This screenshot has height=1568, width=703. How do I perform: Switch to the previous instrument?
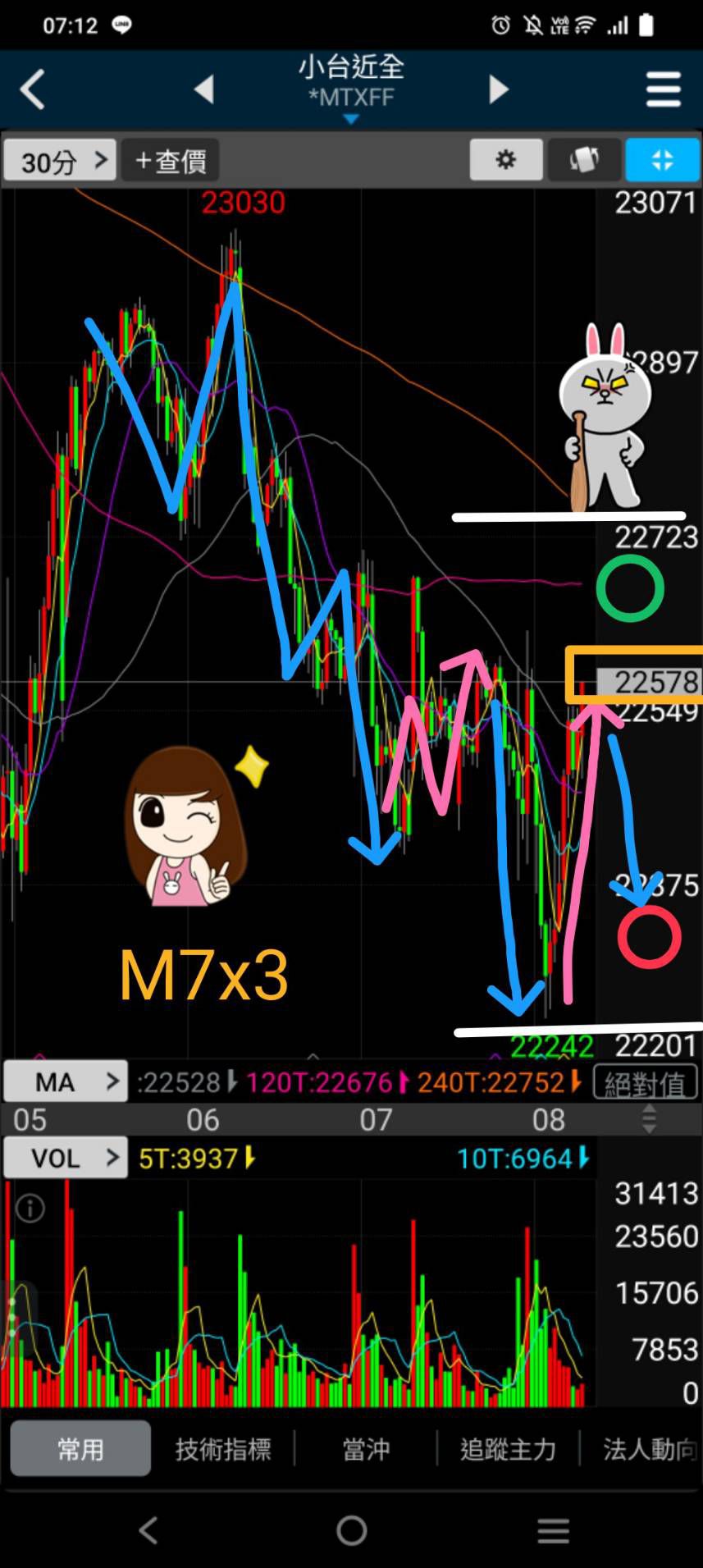[x=204, y=89]
